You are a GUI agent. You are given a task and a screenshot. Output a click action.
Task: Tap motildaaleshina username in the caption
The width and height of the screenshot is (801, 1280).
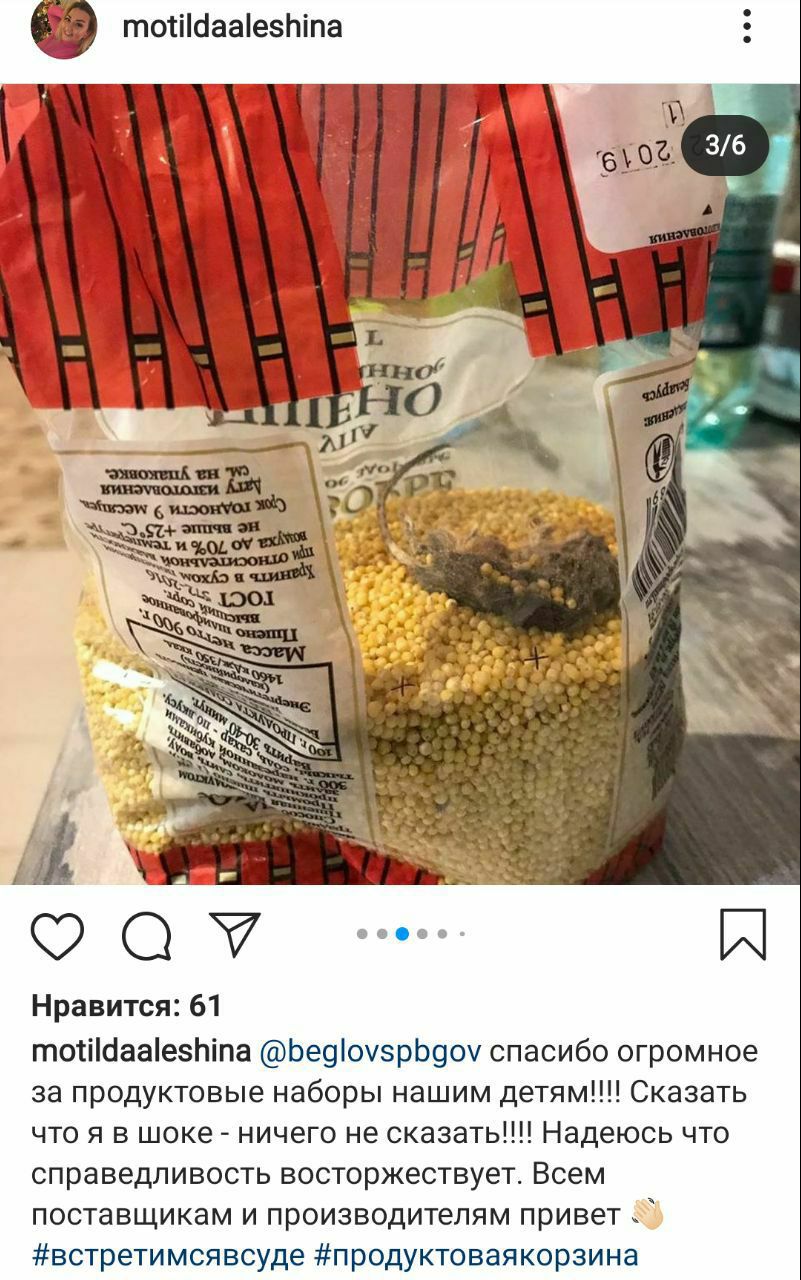pos(141,1052)
